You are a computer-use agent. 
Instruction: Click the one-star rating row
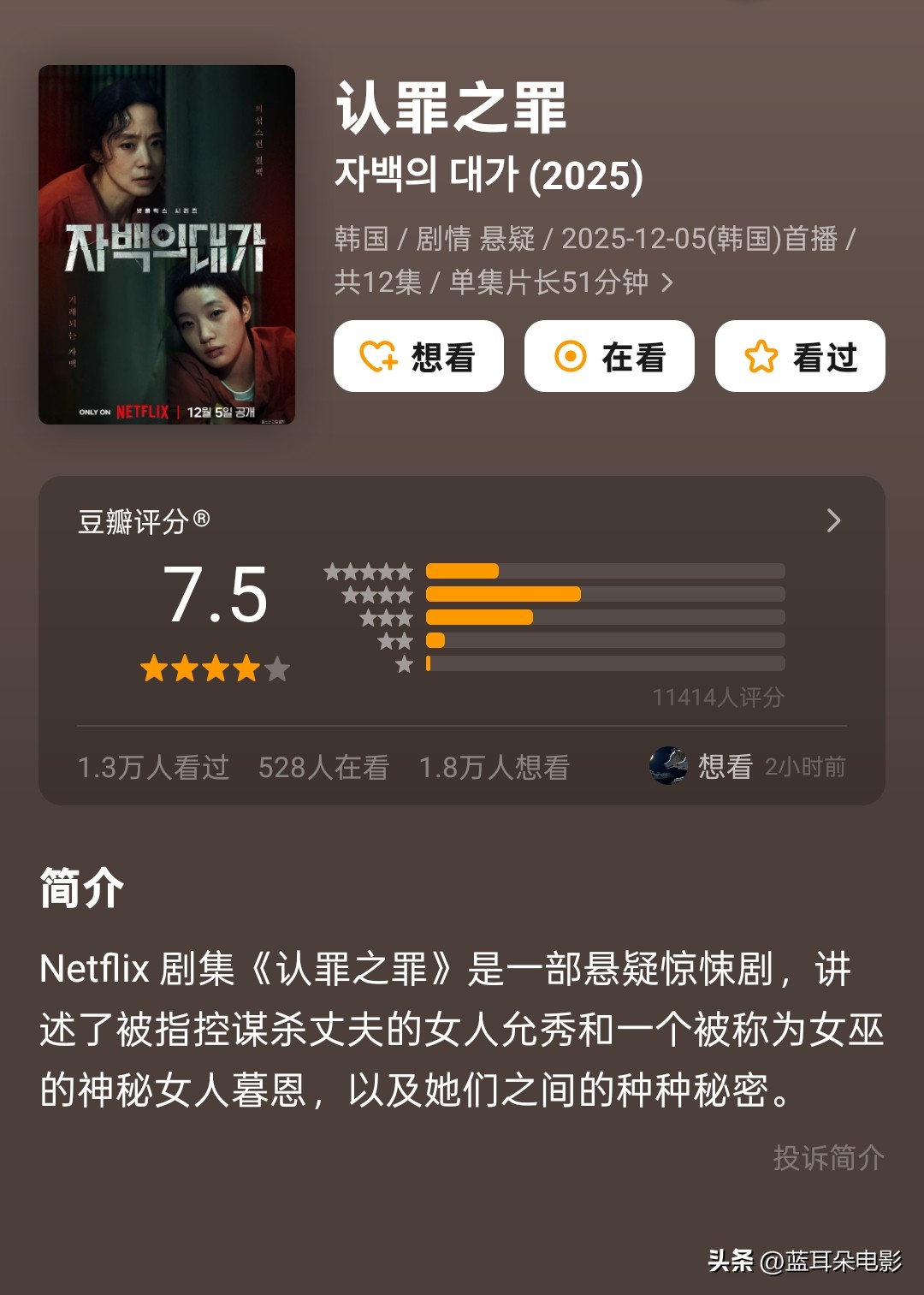[402, 662]
